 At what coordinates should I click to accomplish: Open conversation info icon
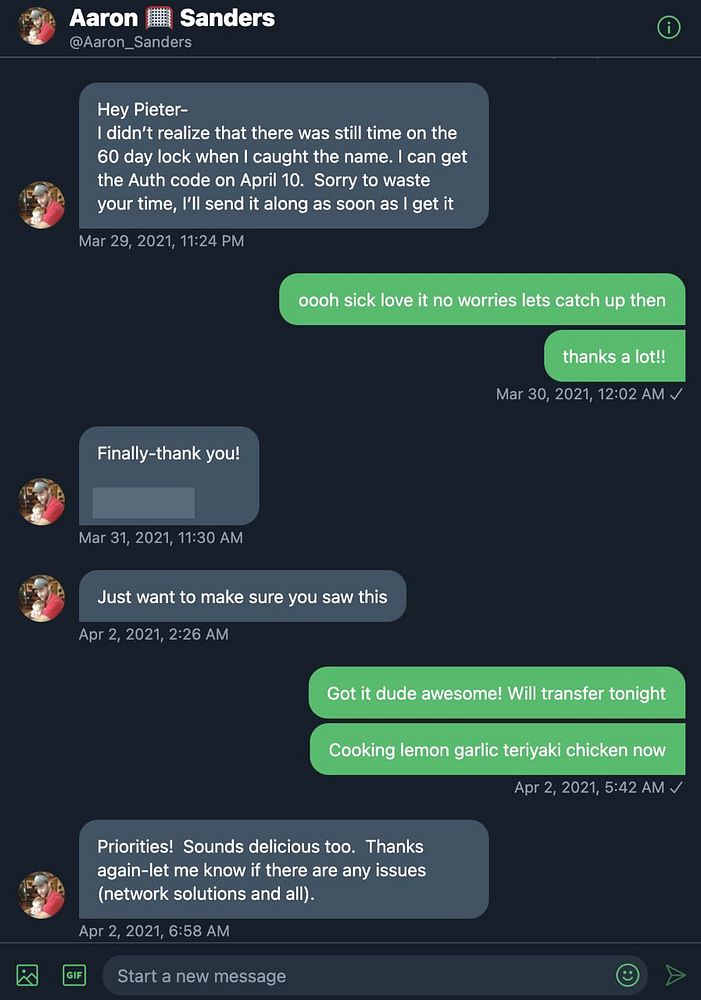(x=668, y=28)
